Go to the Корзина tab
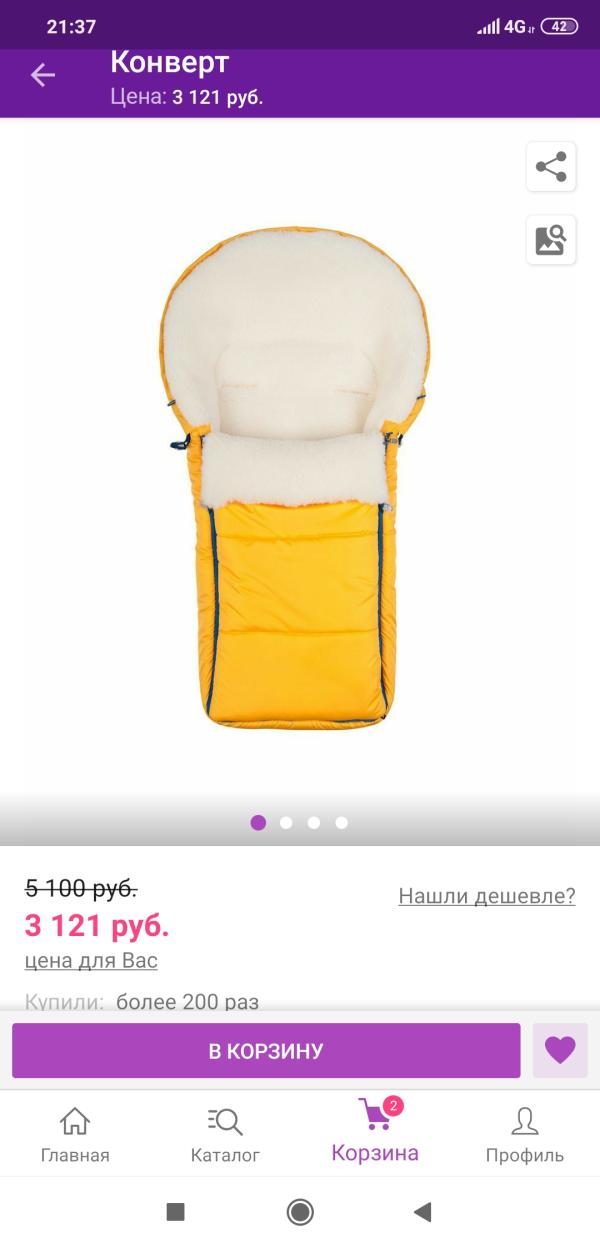The image size is (600, 1248). coord(375,1135)
